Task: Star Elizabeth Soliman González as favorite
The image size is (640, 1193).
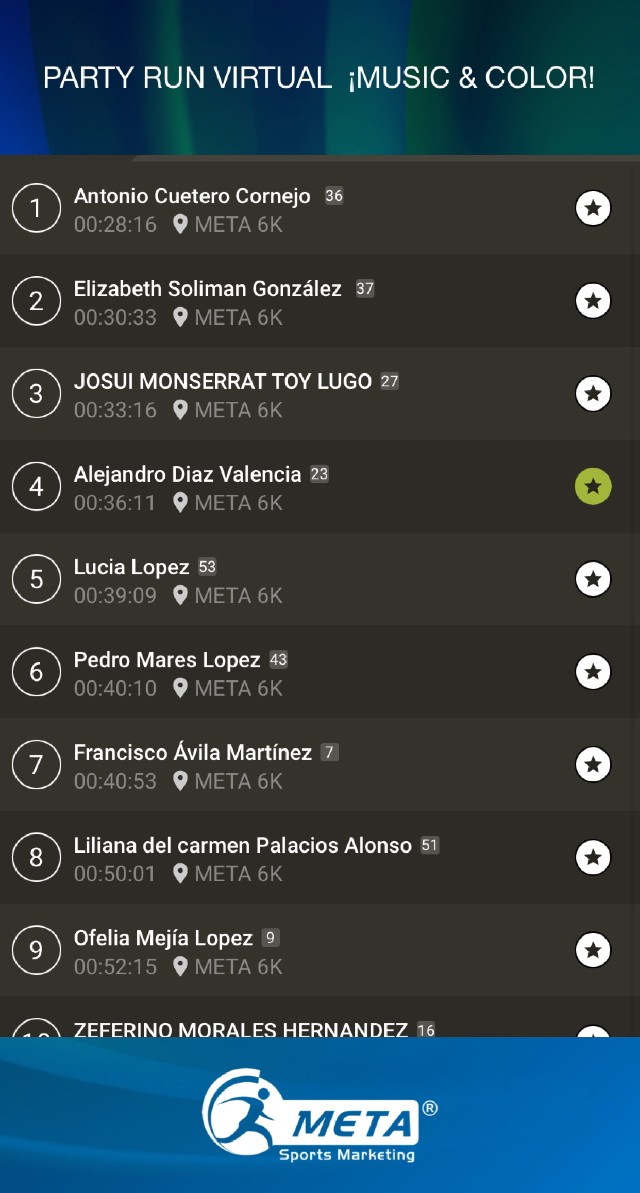Action: point(593,301)
